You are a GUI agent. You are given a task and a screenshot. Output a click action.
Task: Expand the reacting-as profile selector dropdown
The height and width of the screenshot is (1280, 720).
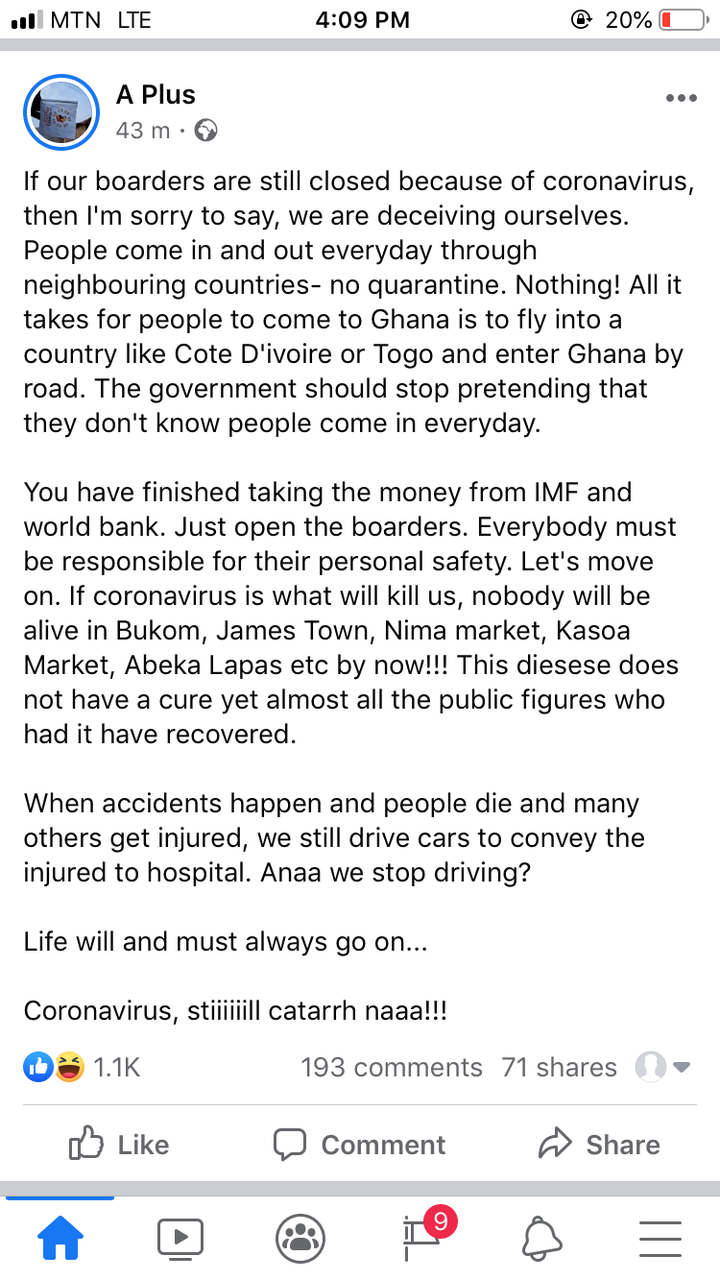click(663, 1067)
